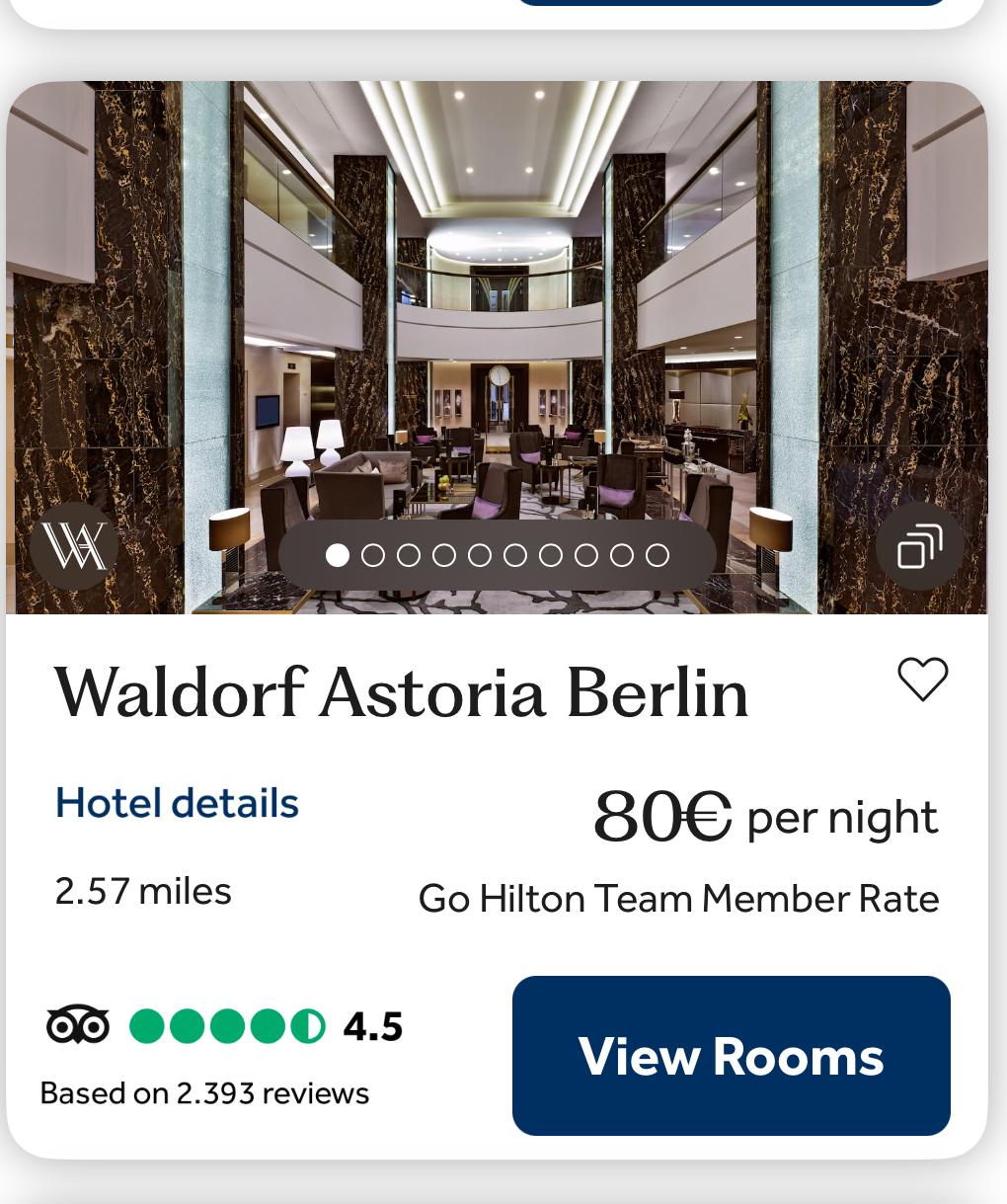Advance carousel using a middle dot
1007x1204 pixels.
coord(515,555)
